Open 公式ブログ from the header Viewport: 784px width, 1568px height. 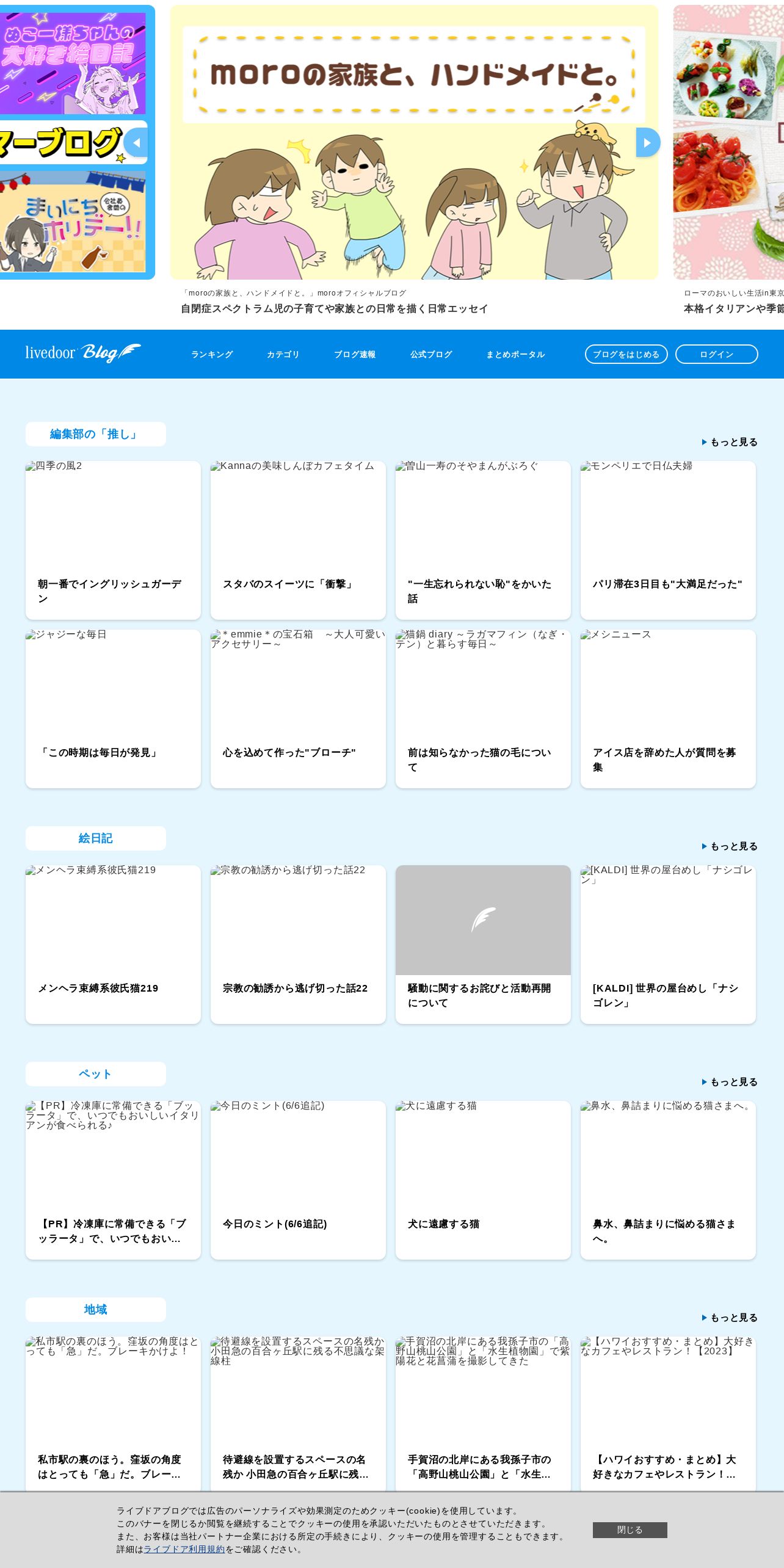point(431,354)
